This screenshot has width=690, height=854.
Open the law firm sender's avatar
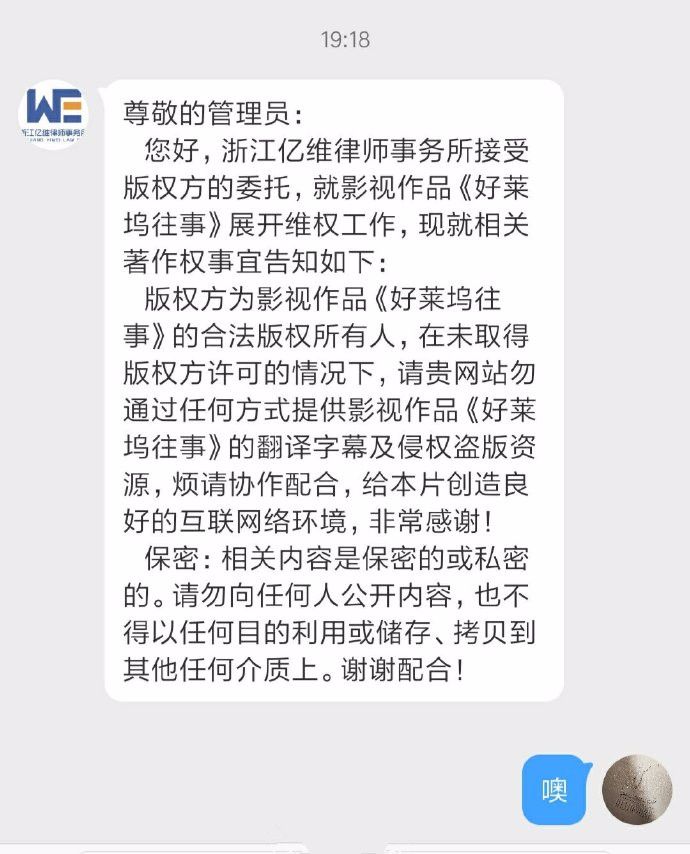[x=53, y=115]
